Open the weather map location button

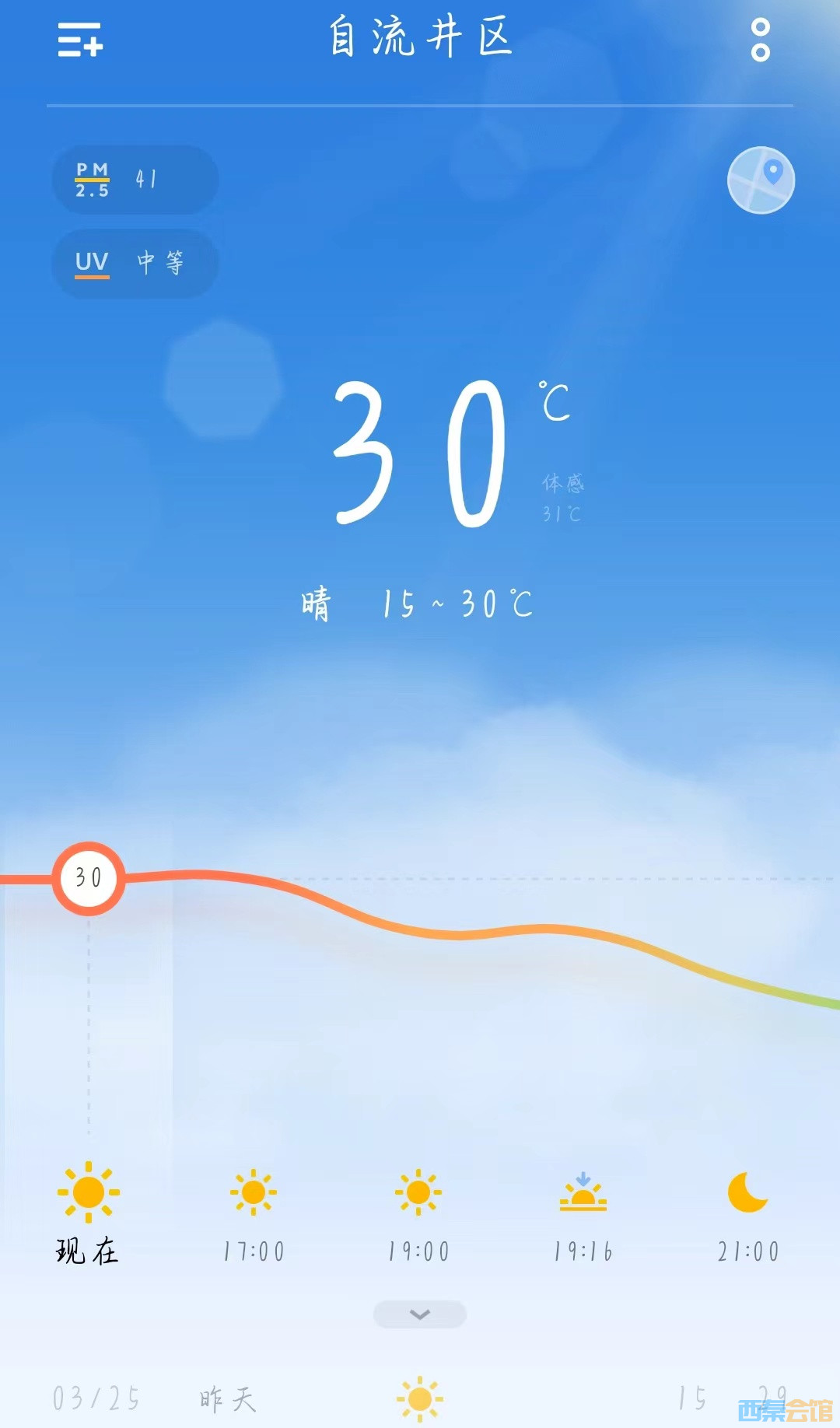click(x=761, y=180)
